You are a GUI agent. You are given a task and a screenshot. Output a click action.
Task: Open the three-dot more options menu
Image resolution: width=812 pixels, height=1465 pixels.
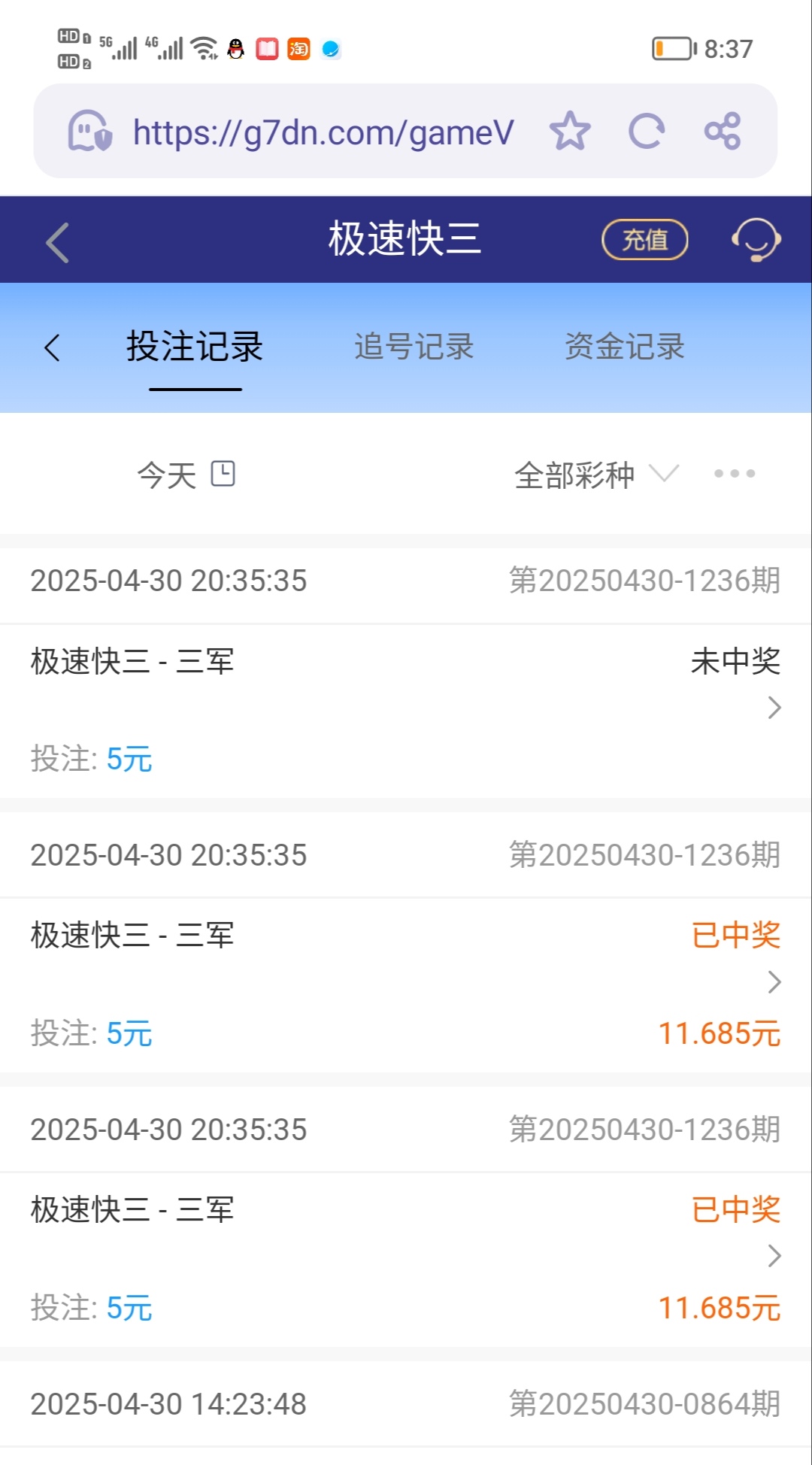(735, 474)
